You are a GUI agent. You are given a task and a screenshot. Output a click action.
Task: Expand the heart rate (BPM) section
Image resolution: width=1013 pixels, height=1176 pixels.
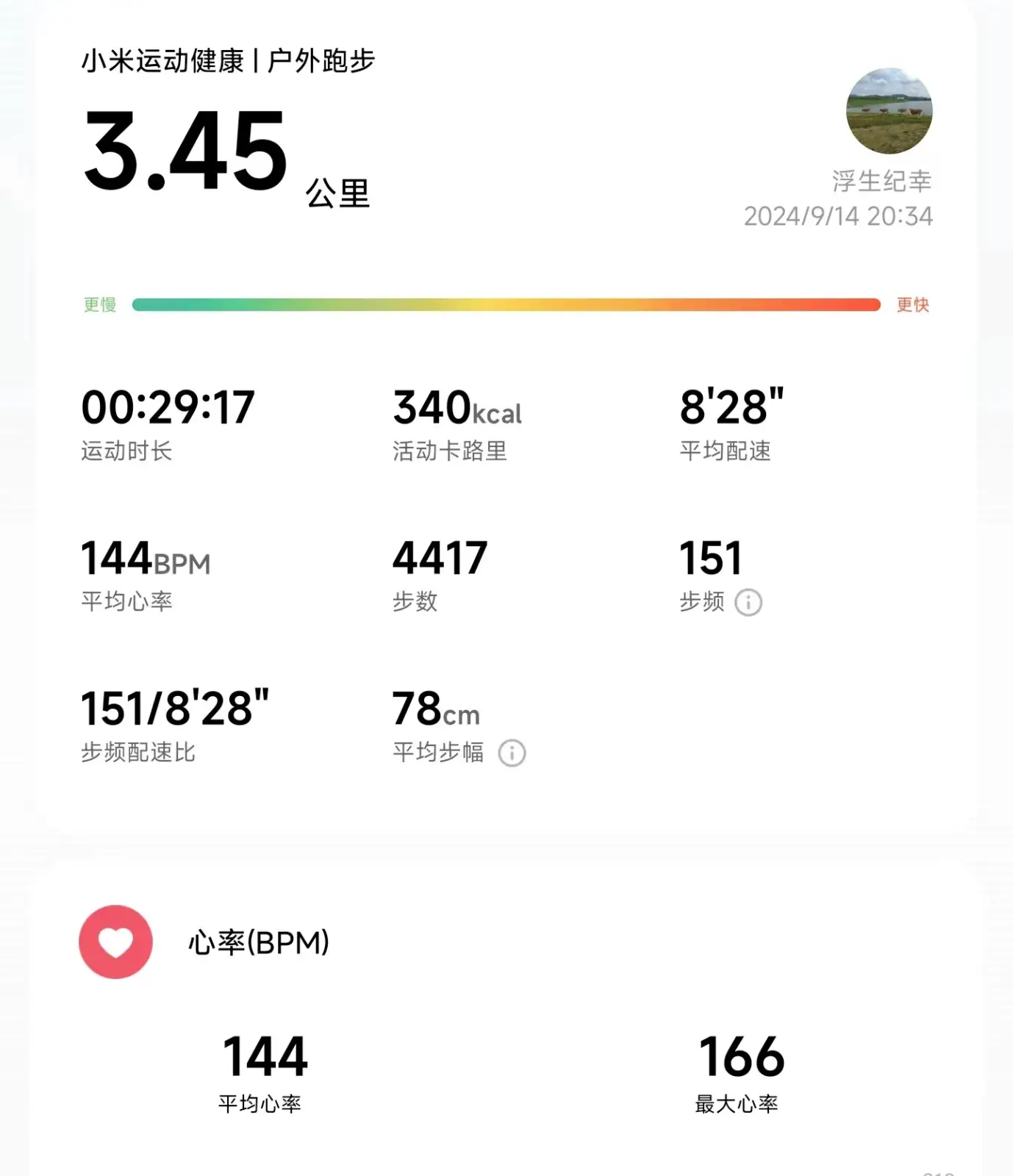258,942
